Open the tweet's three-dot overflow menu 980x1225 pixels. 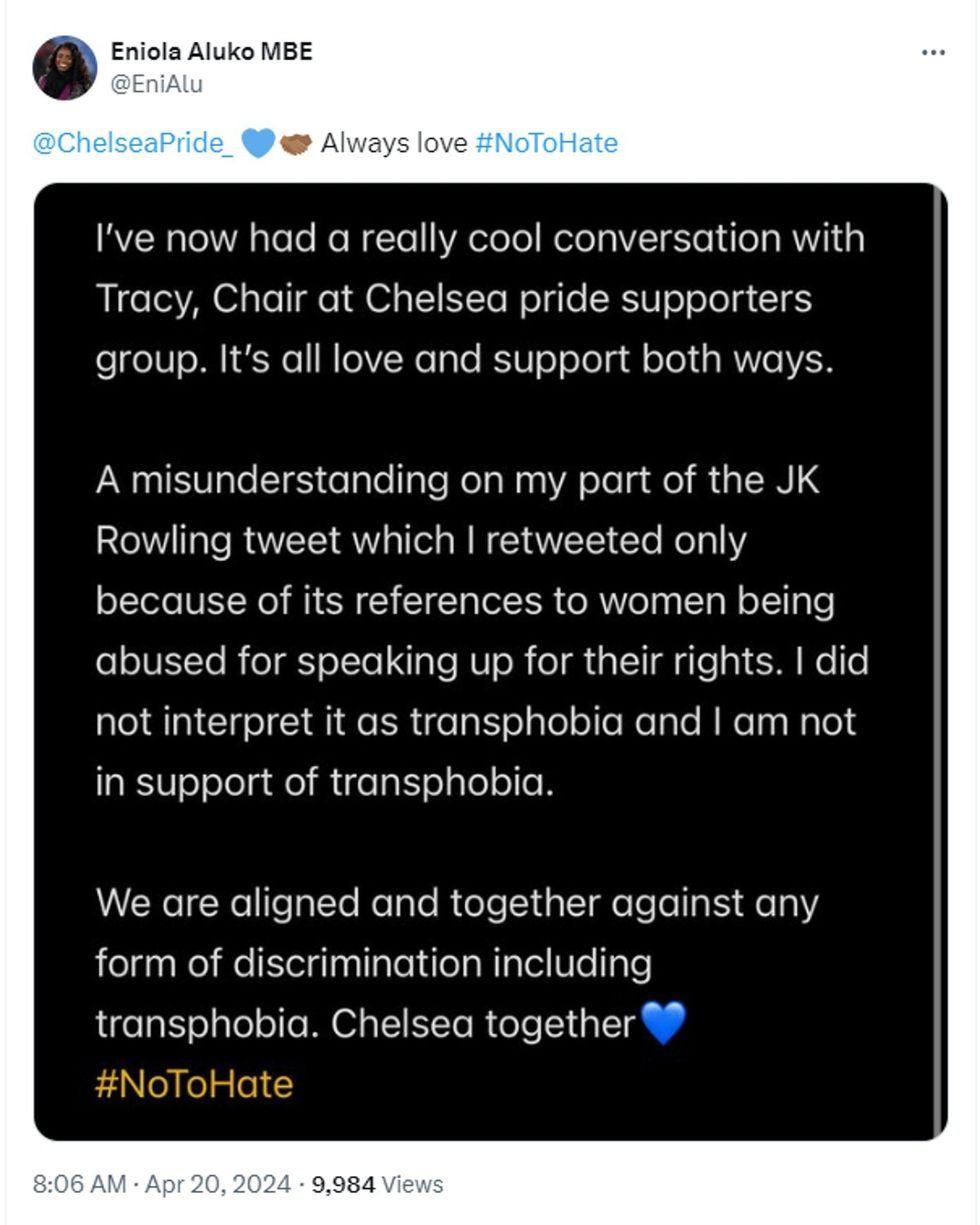(932, 53)
